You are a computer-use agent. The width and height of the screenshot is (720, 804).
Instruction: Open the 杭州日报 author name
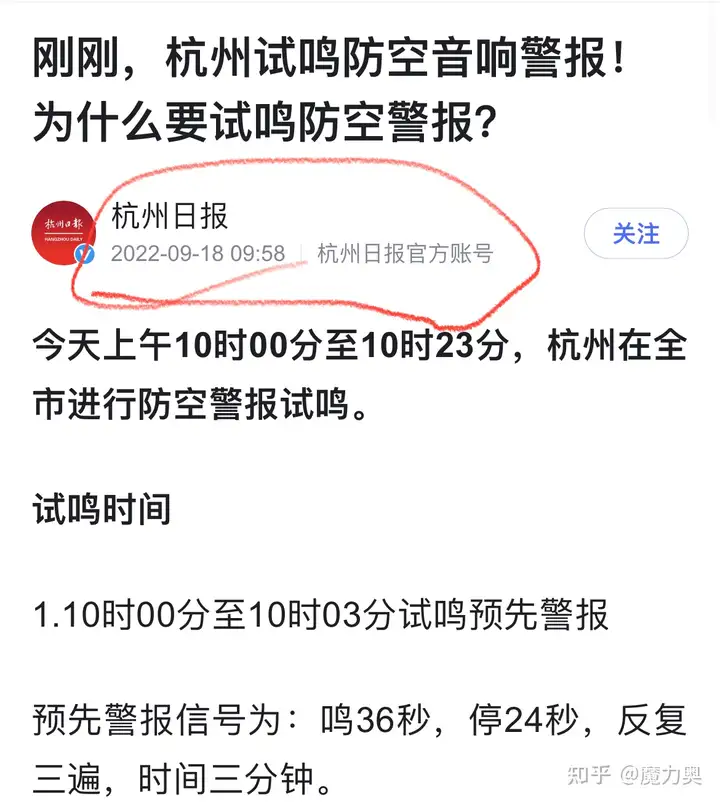tap(170, 215)
